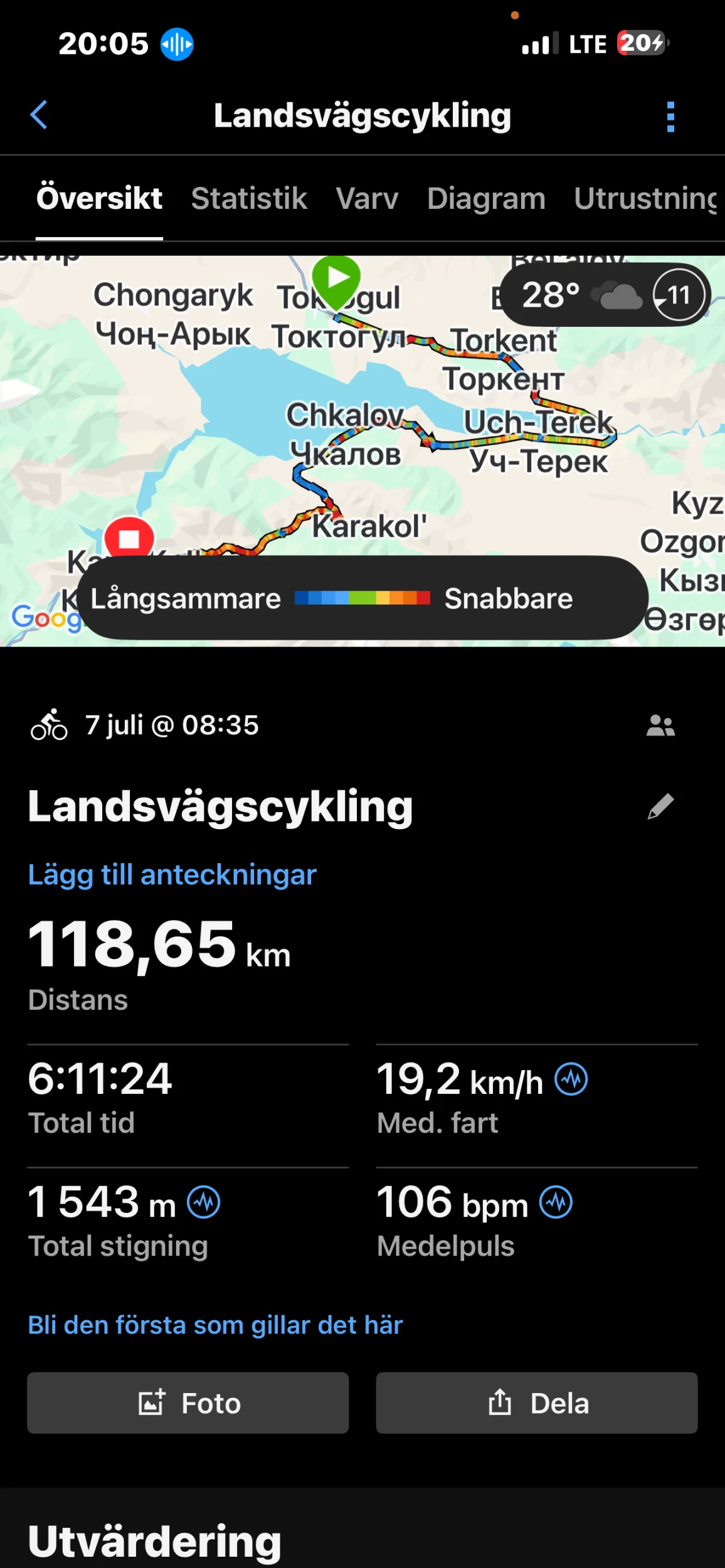Open the Diagram tab
The width and height of the screenshot is (725, 1568).
[486, 198]
